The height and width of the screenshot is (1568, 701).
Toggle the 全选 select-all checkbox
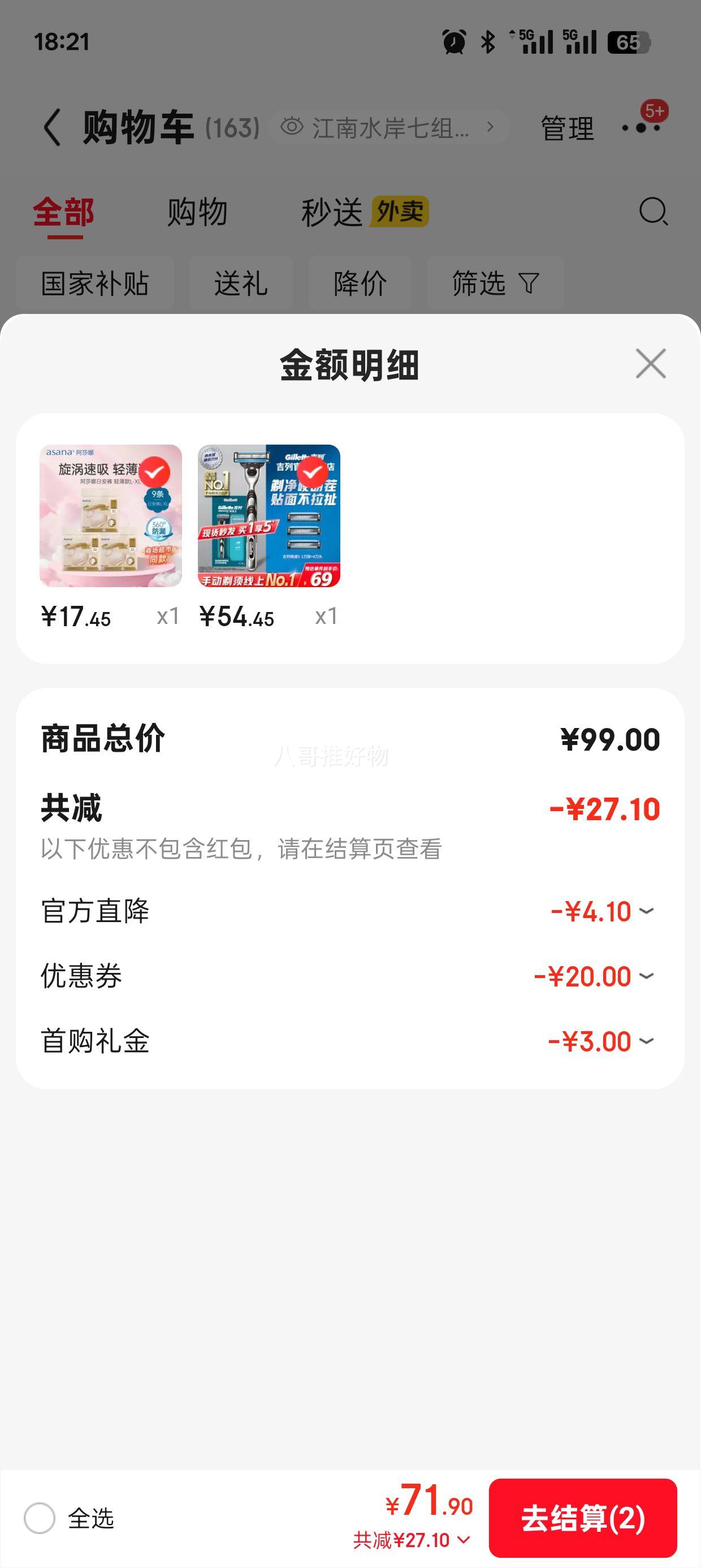coord(40,1518)
